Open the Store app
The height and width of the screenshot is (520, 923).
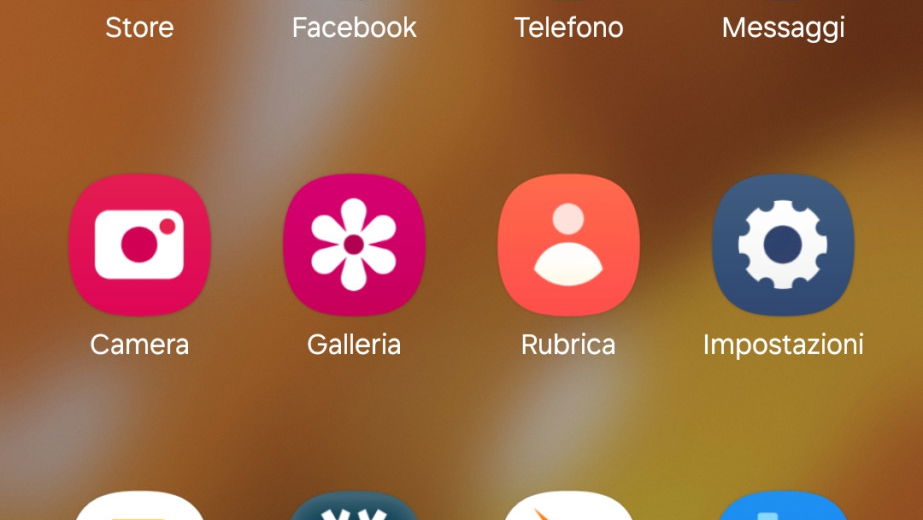coord(139,26)
